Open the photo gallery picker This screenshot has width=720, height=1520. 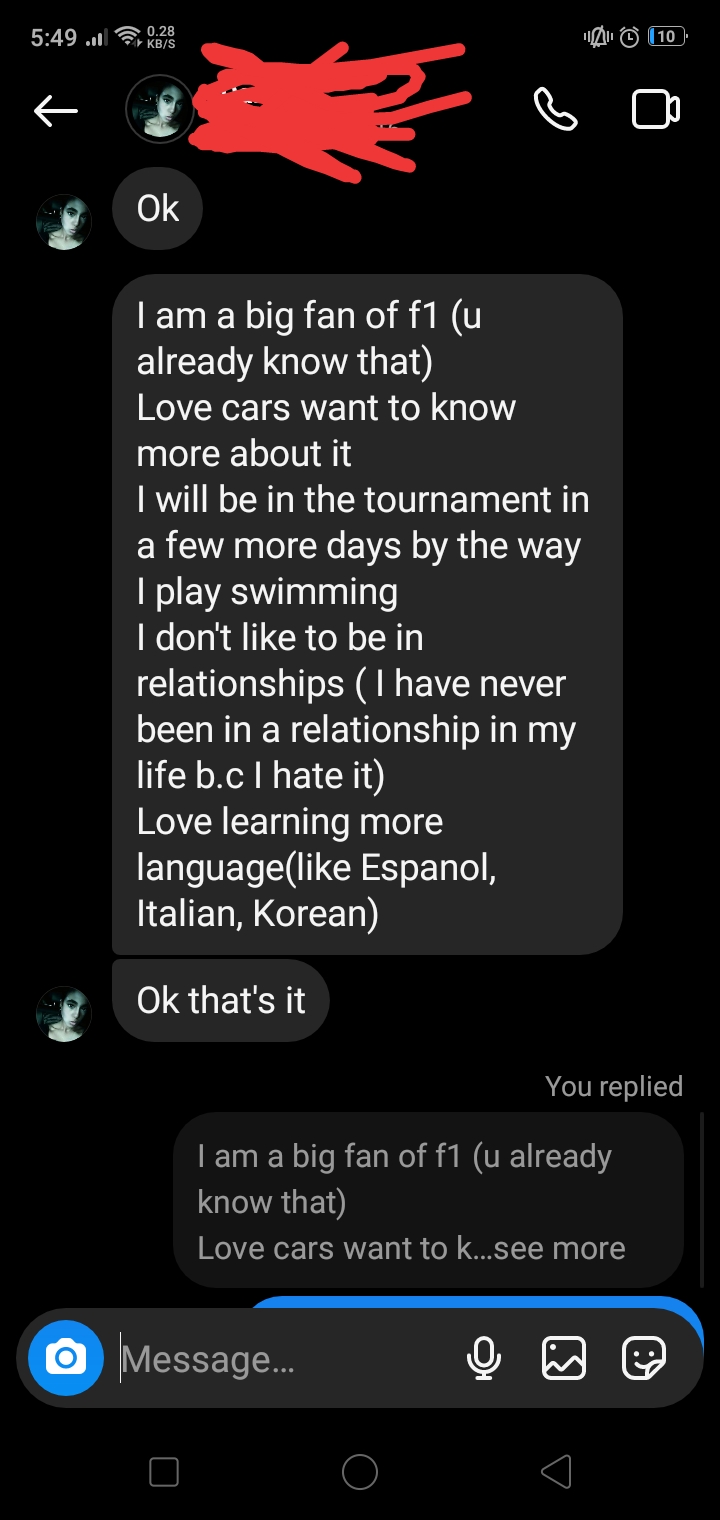tap(563, 1358)
